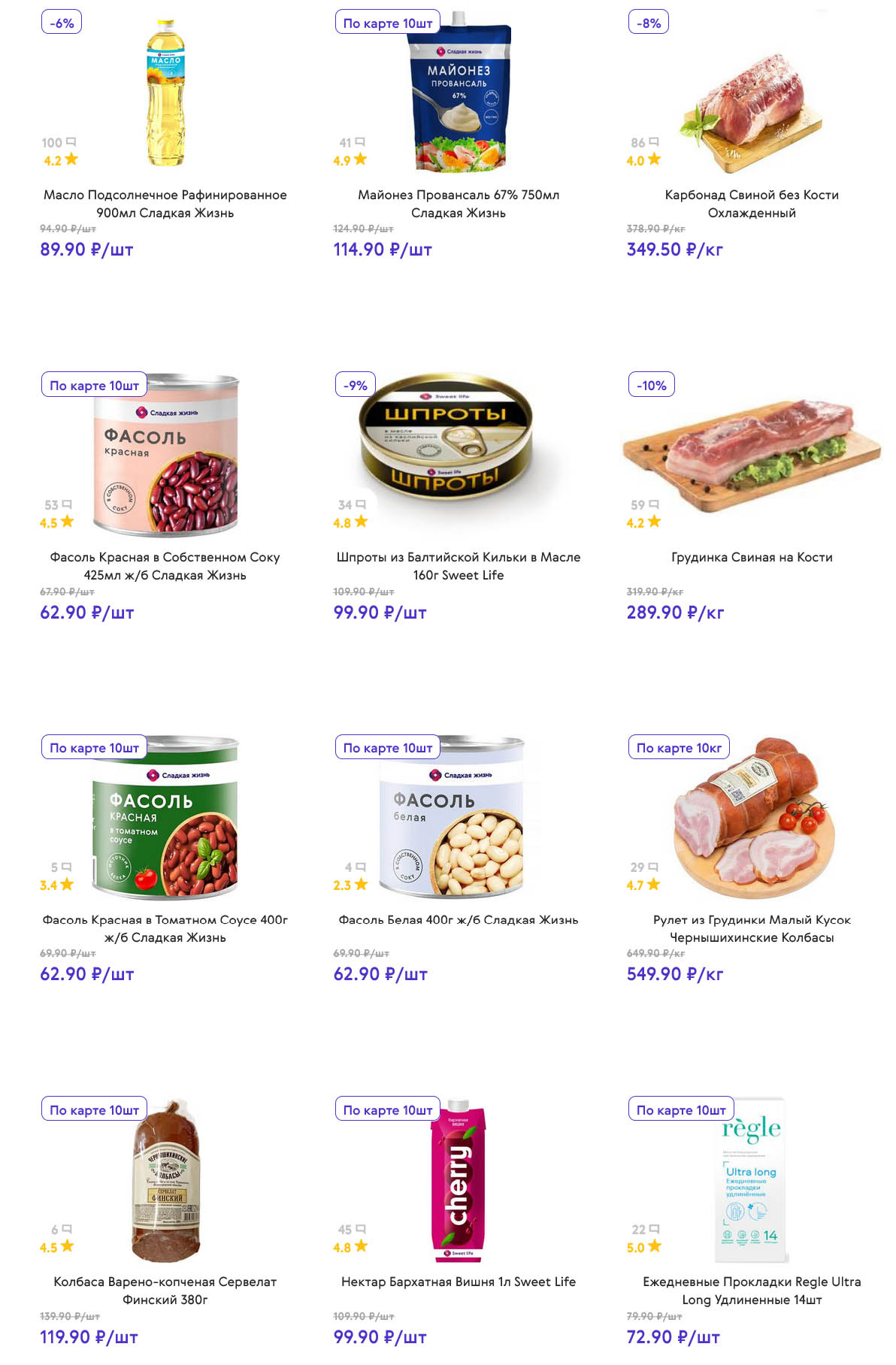Open Шпроты из Балтийской Кильки Sweet Life
Screen dimensions: 896x1365
(458, 565)
